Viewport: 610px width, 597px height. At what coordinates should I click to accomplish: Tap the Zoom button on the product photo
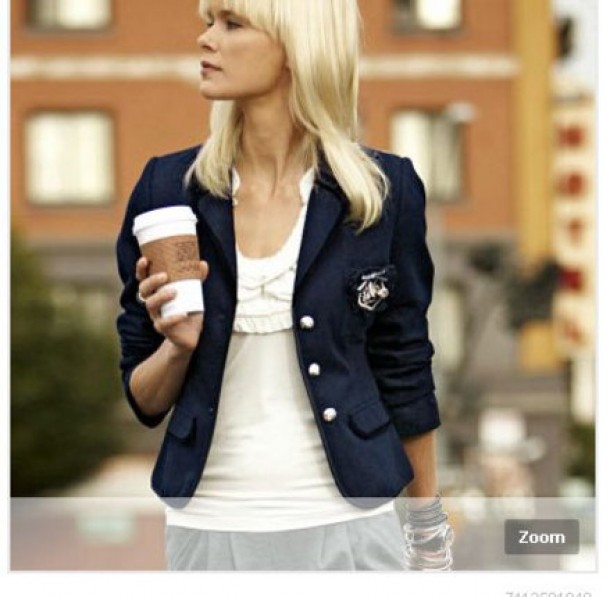coord(541,537)
